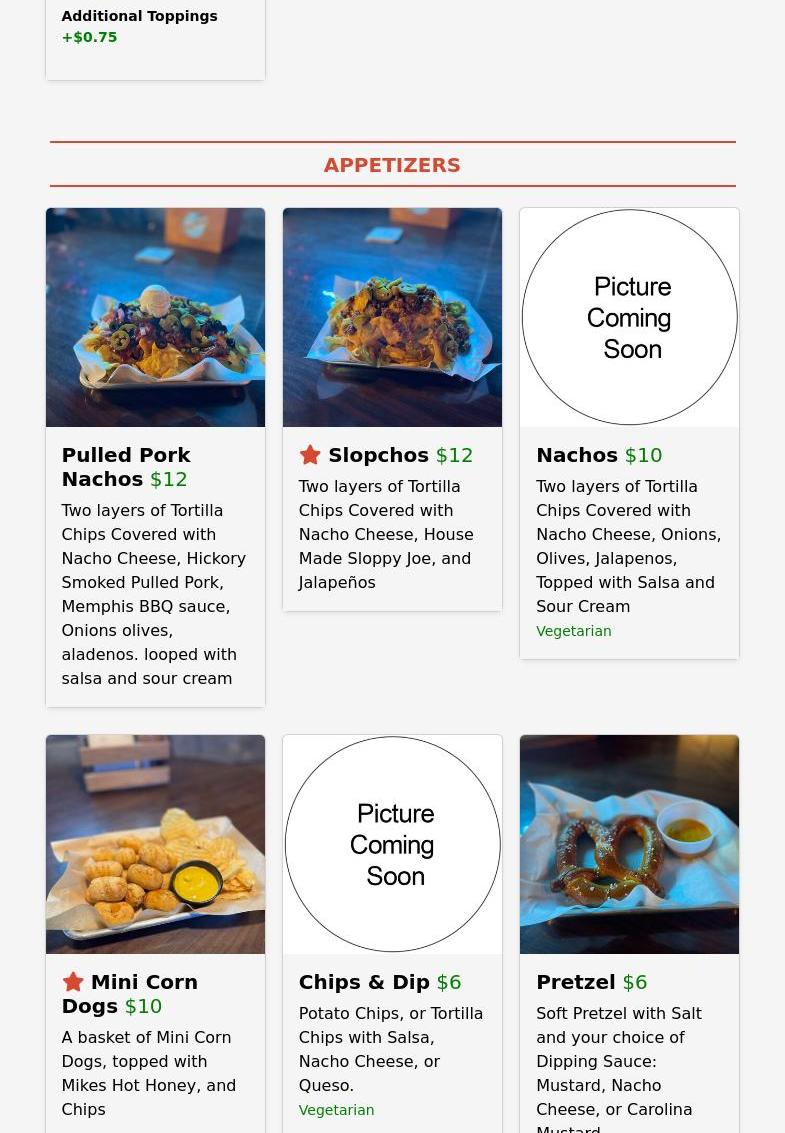
Task: Click the star icon beside Mini Corn Dogs
Action: click(72, 982)
